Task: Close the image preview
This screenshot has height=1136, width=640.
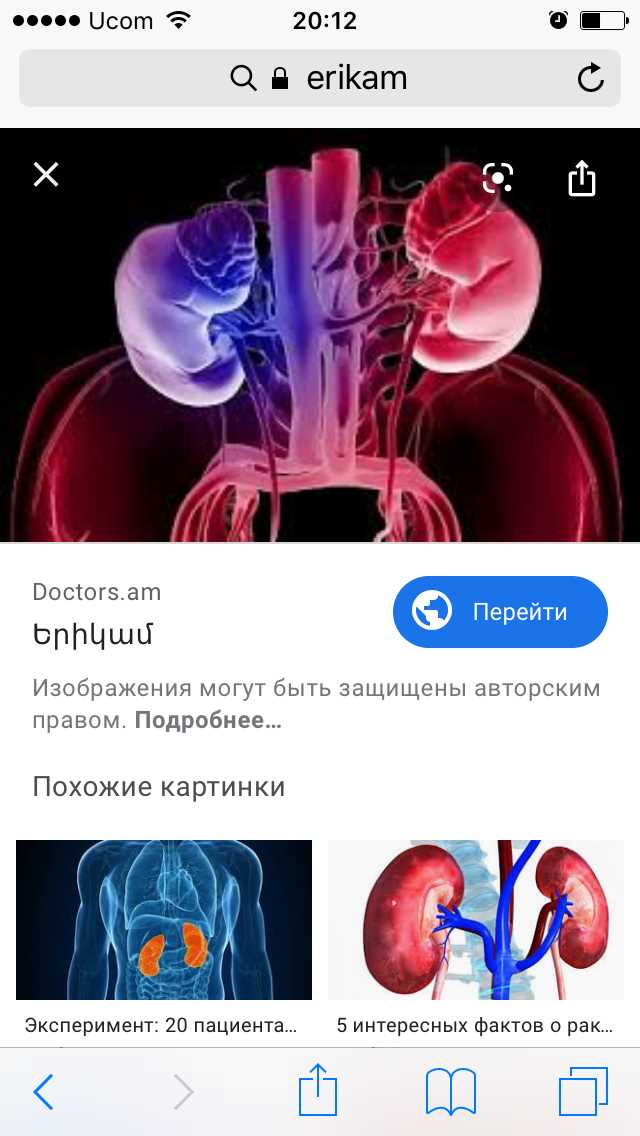Action: tap(46, 175)
